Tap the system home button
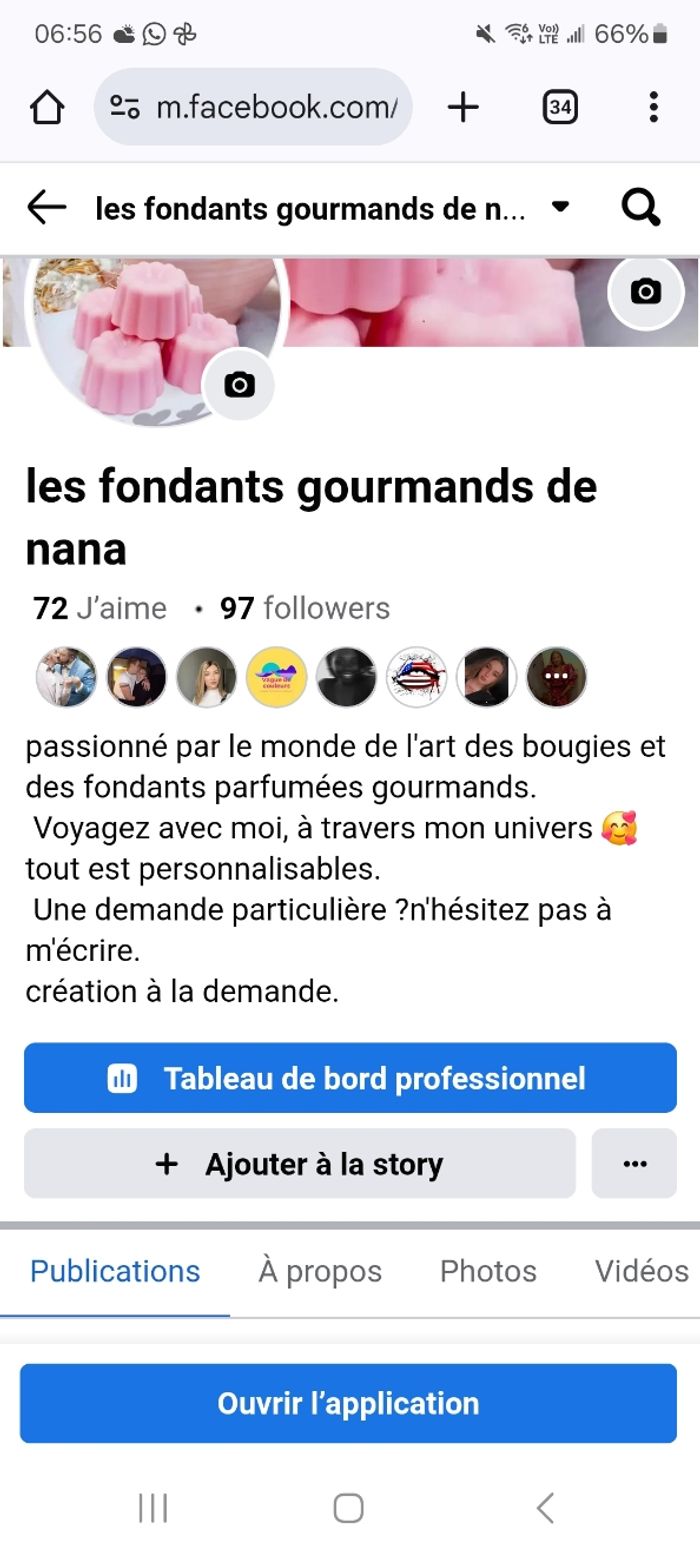Image resolution: width=700 pixels, height=1556 pixels. (x=348, y=1508)
